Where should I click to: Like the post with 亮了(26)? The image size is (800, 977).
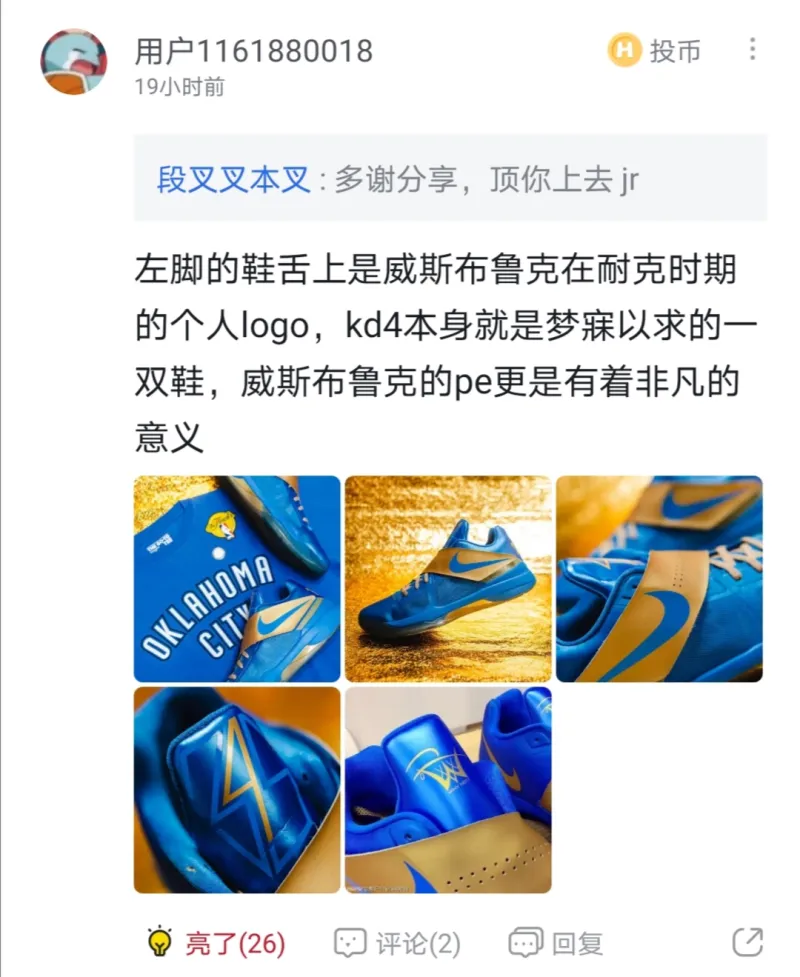coord(216,942)
